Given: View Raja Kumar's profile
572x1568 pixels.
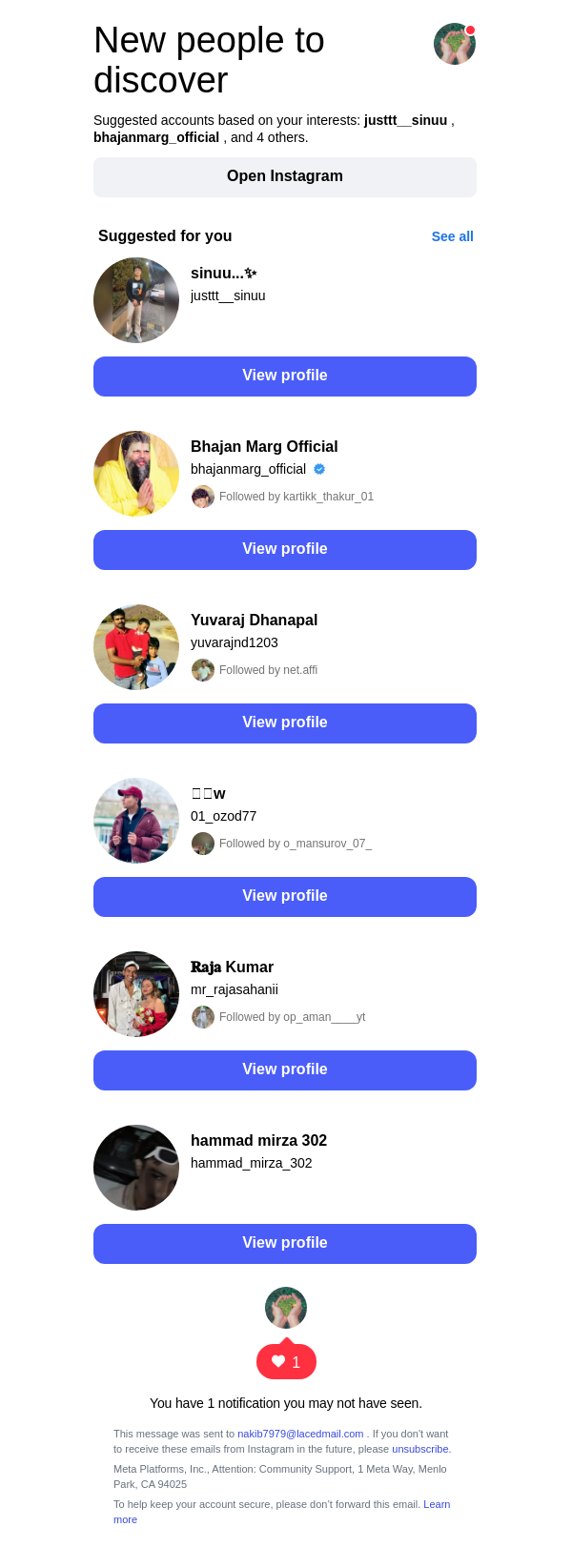Looking at the screenshot, I should pos(285,1070).
